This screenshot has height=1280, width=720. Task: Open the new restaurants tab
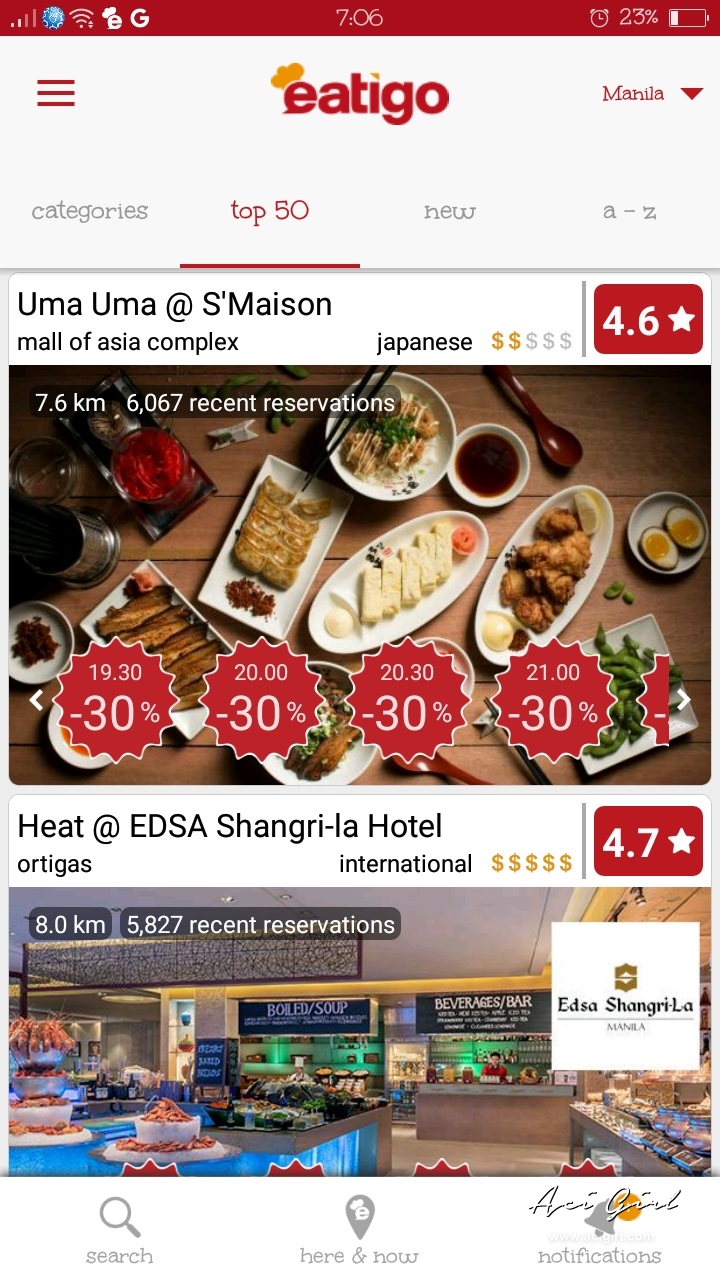pos(449,212)
